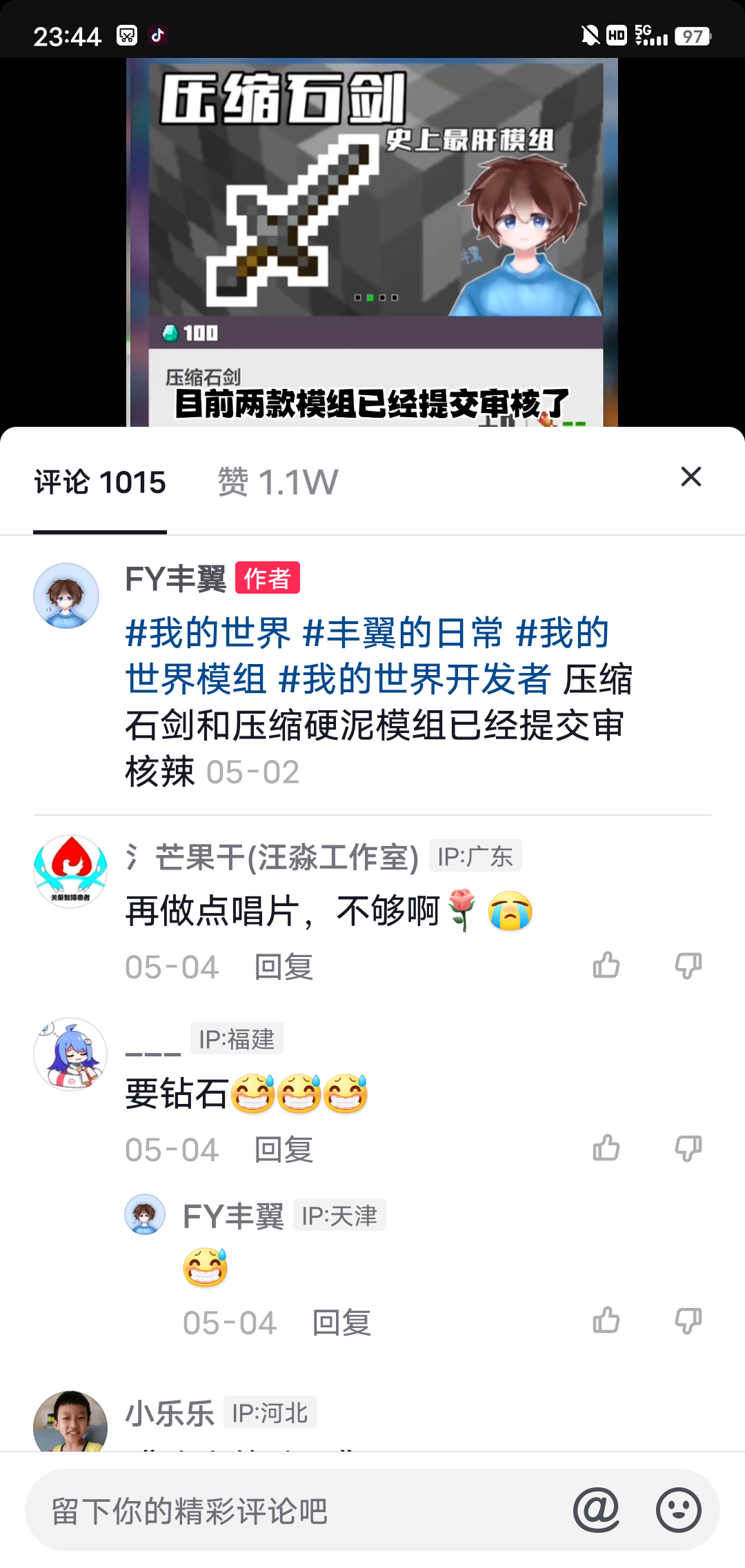Dislike FY丰翼's emoji reply
745x1568 pixels.
(688, 1320)
